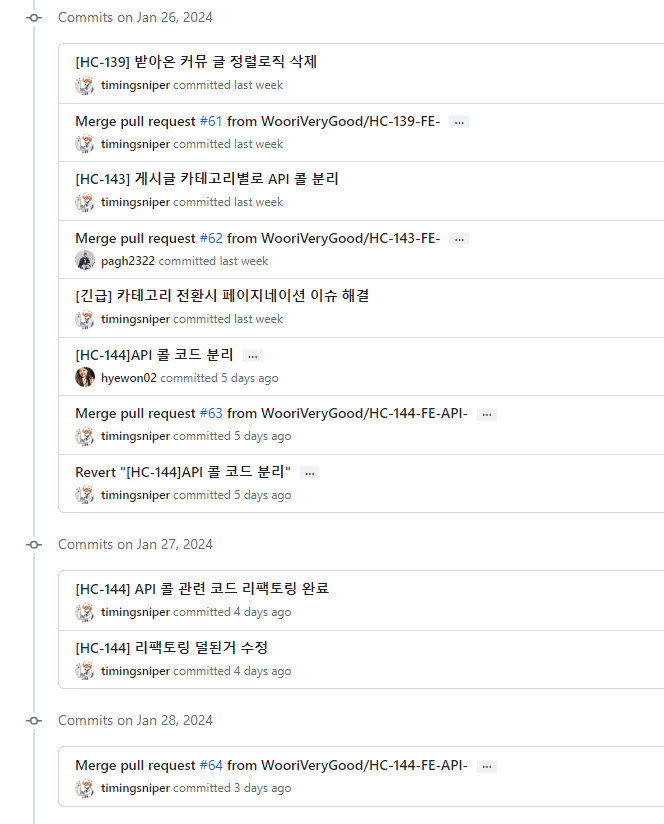Open pull request #64 link

[x=210, y=765]
